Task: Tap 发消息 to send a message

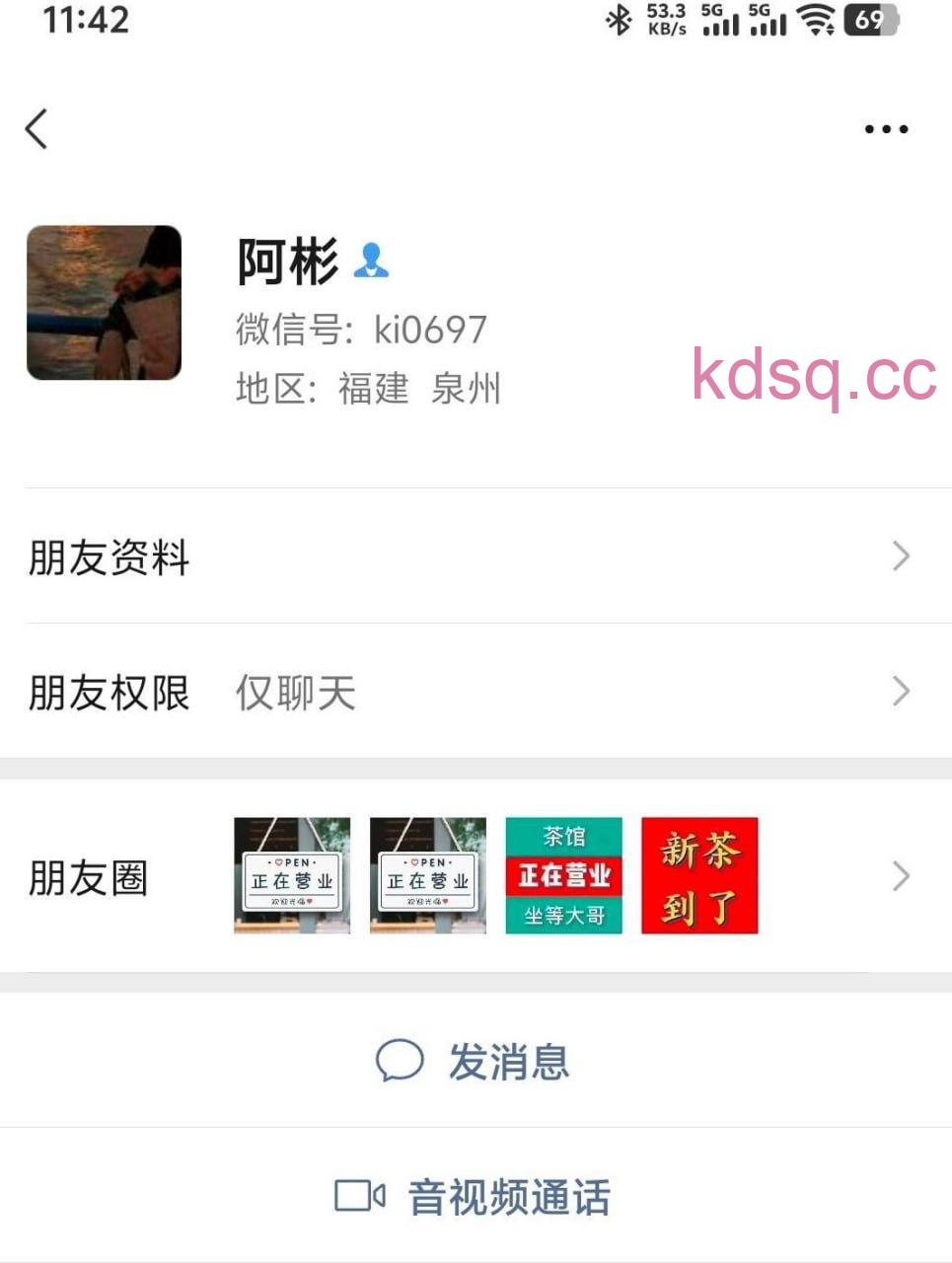Action: click(474, 1062)
